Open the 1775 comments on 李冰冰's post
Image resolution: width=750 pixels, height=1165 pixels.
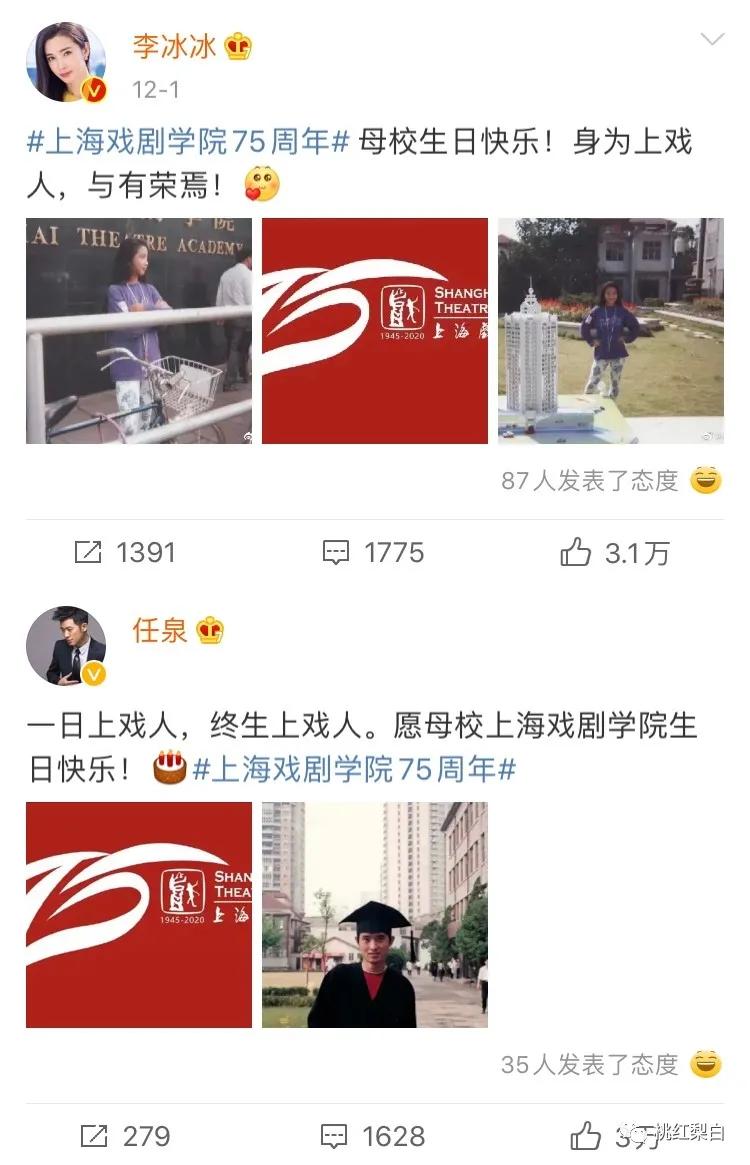tap(374, 552)
